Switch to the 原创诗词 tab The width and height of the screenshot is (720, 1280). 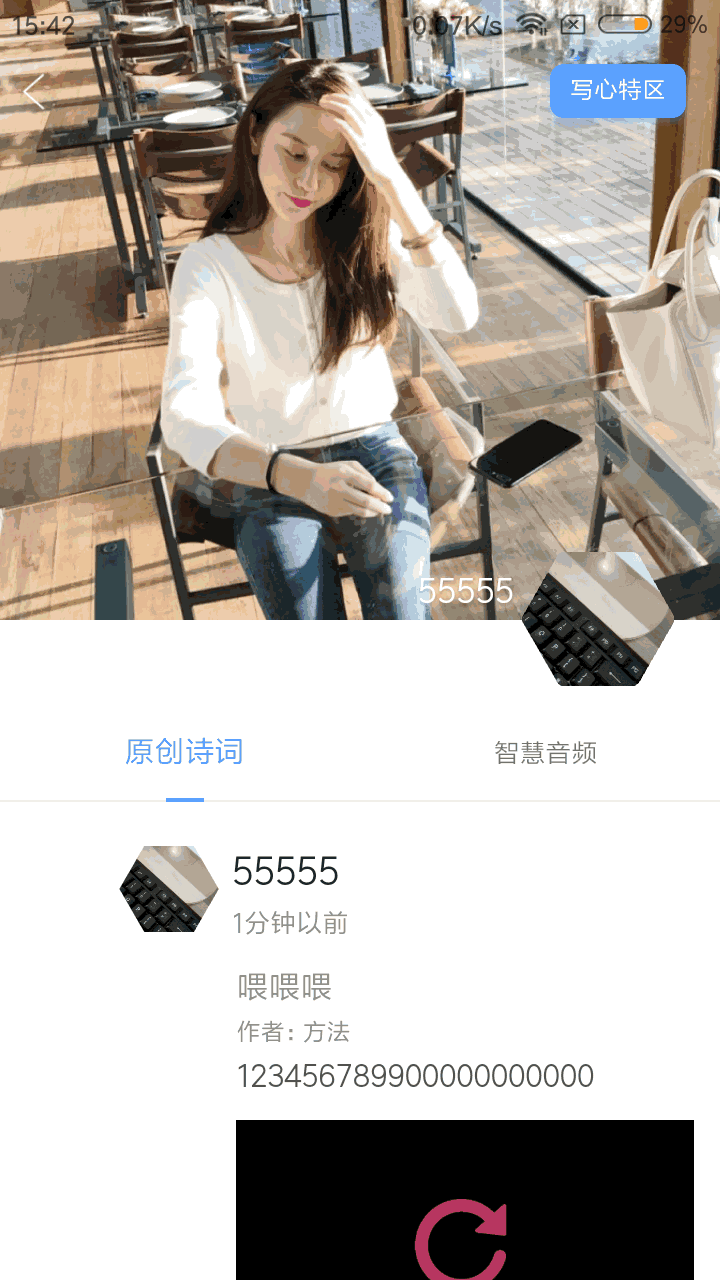tap(184, 752)
